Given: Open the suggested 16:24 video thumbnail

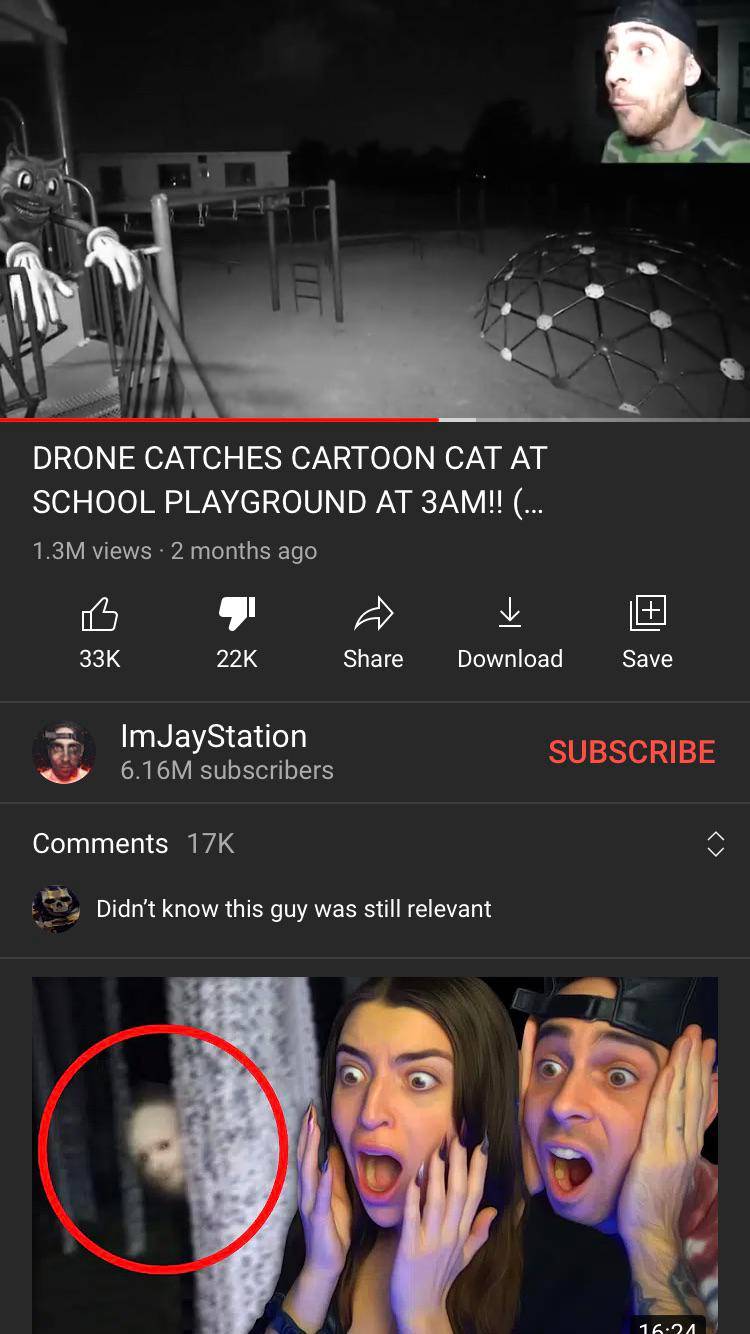Looking at the screenshot, I should 375,1150.
